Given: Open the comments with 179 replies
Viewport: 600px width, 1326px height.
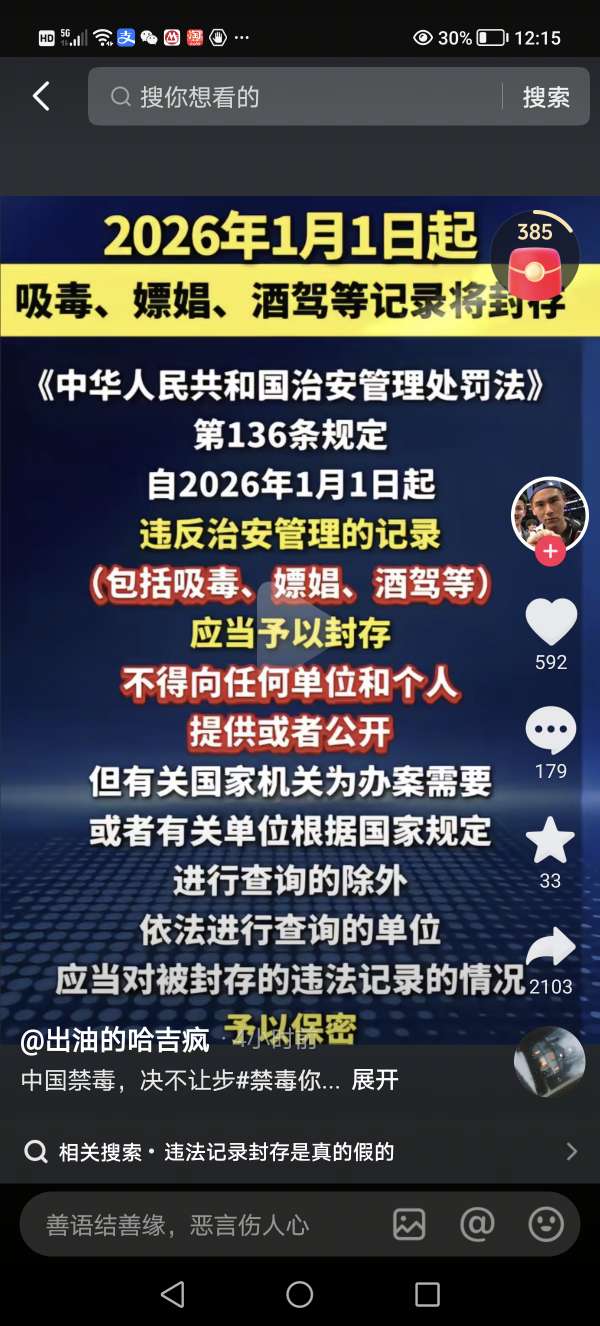Looking at the screenshot, I should click(x=551, y=731).
